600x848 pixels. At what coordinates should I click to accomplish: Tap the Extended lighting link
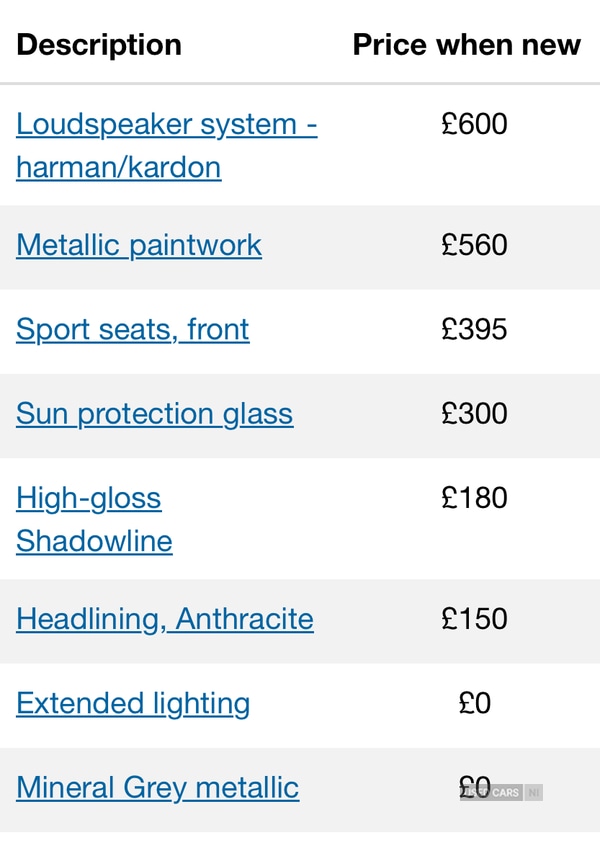tap(133, 704)
